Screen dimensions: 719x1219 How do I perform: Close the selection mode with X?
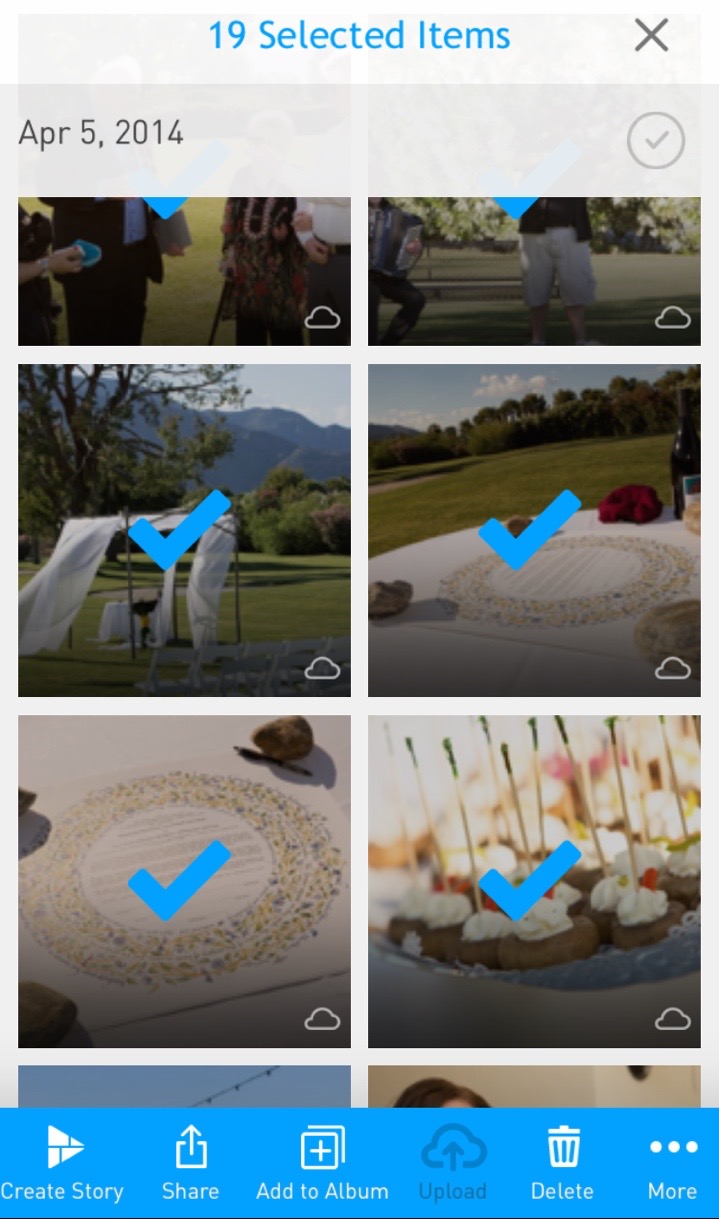point(651,36)
